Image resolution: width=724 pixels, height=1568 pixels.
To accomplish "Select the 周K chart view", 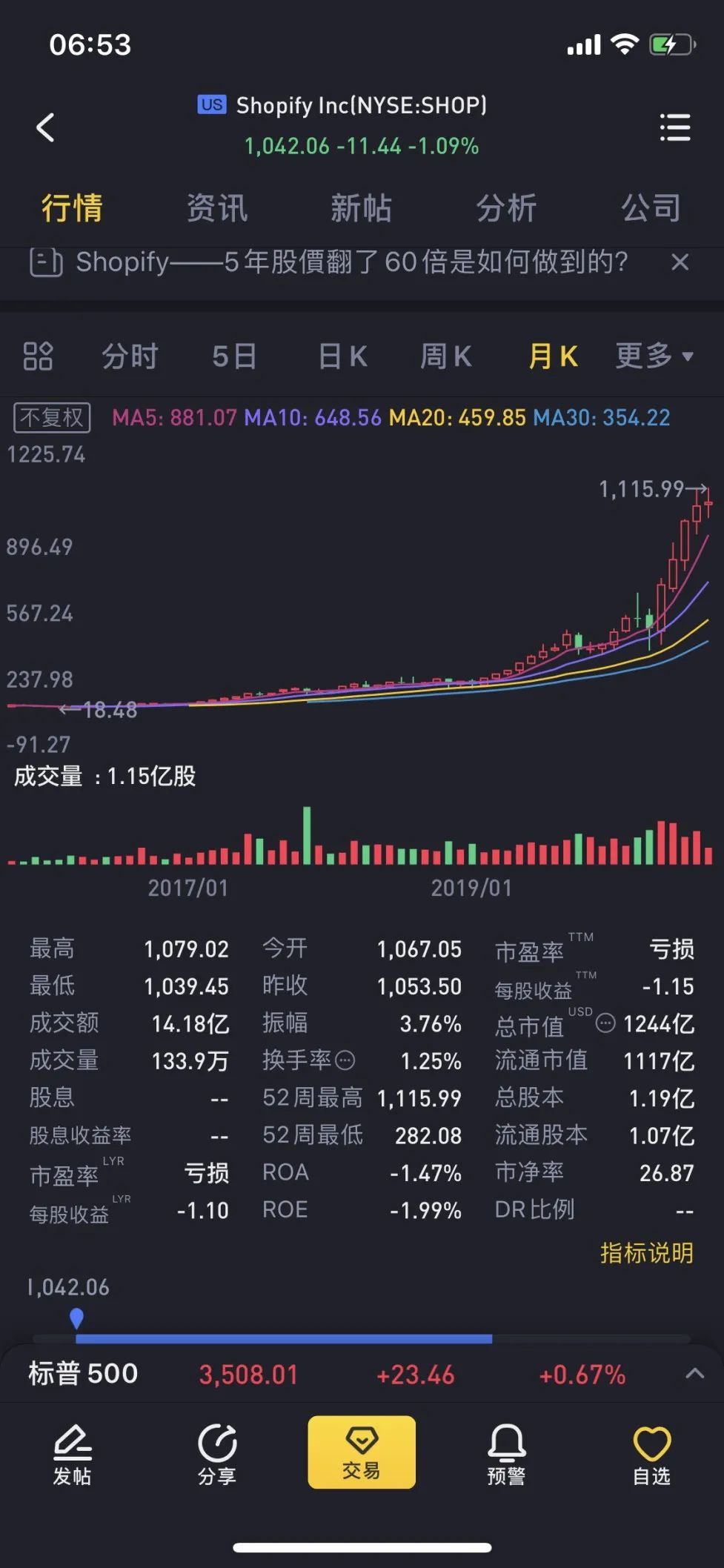I will 446,356.
